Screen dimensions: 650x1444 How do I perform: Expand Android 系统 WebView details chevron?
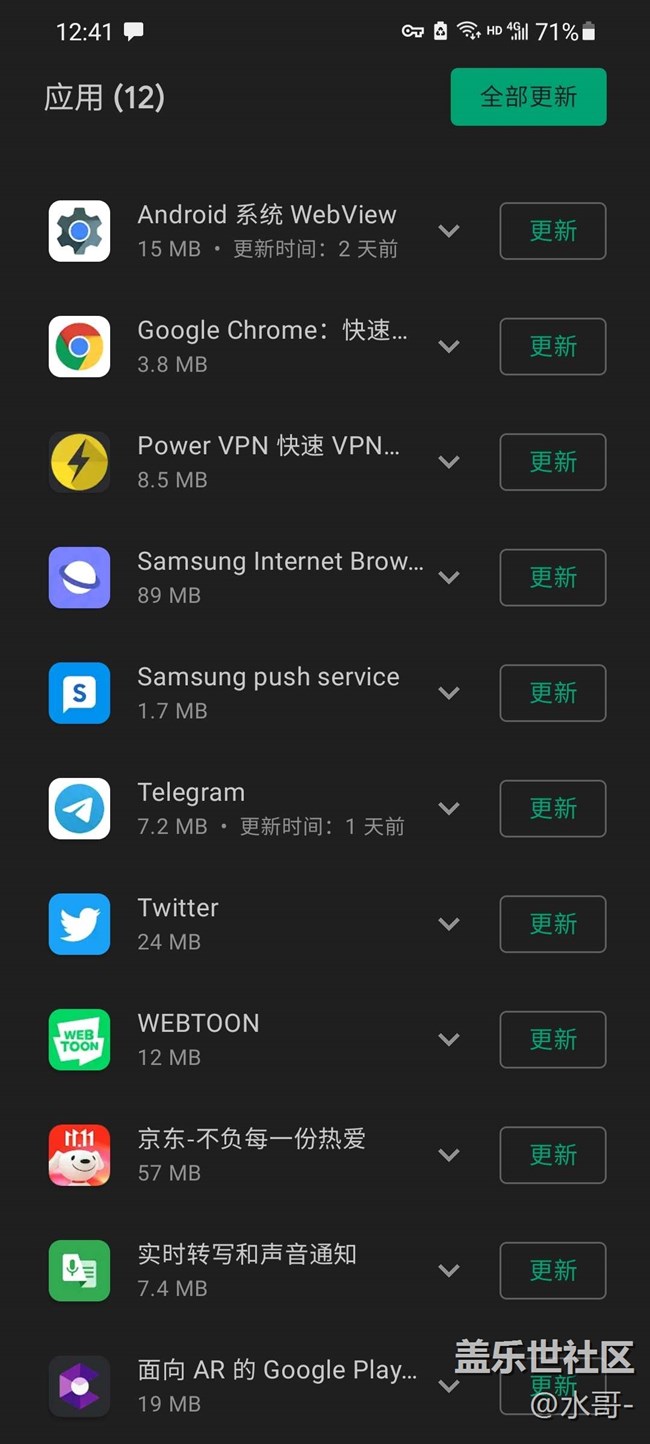[x=449, y=231]
